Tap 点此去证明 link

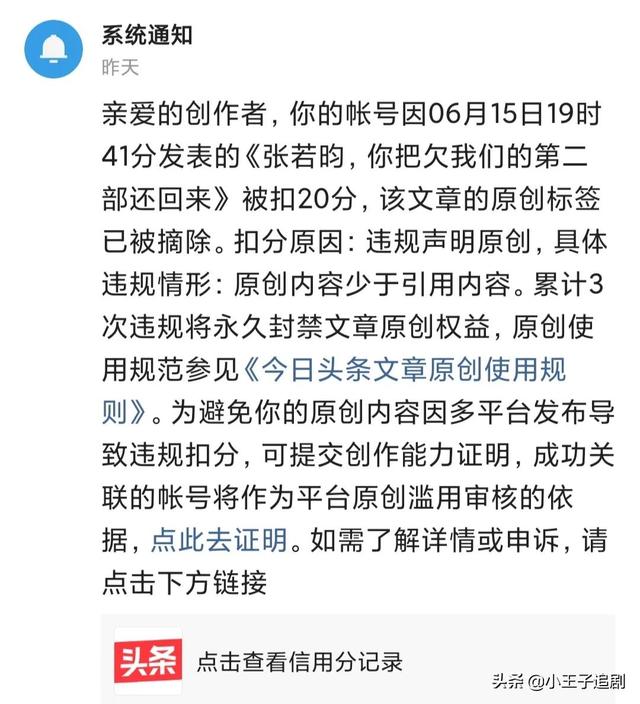pos(219,541)
